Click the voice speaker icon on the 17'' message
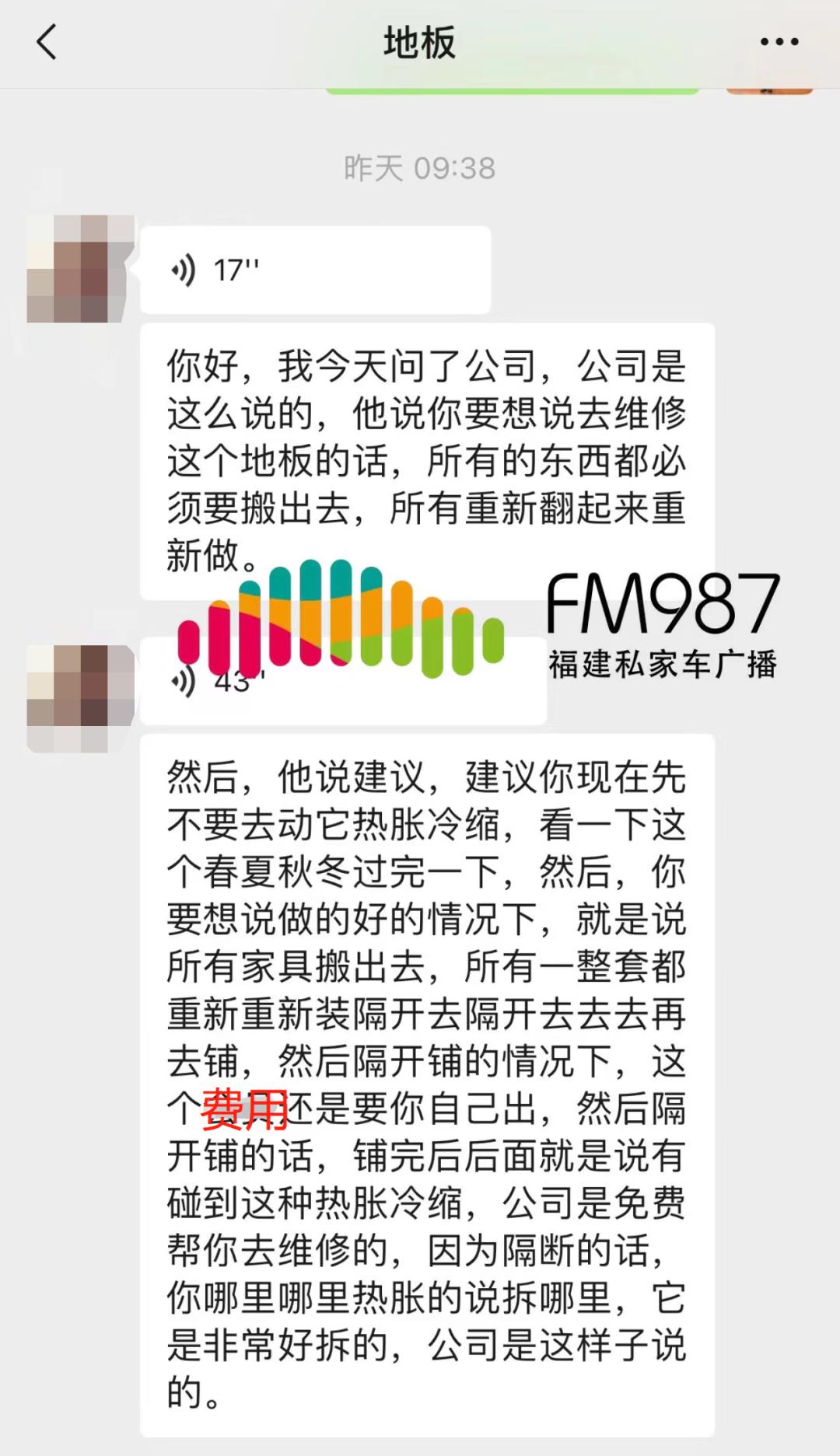The width and height of the screenshot is (840, 1456). [x=185, y=270]
